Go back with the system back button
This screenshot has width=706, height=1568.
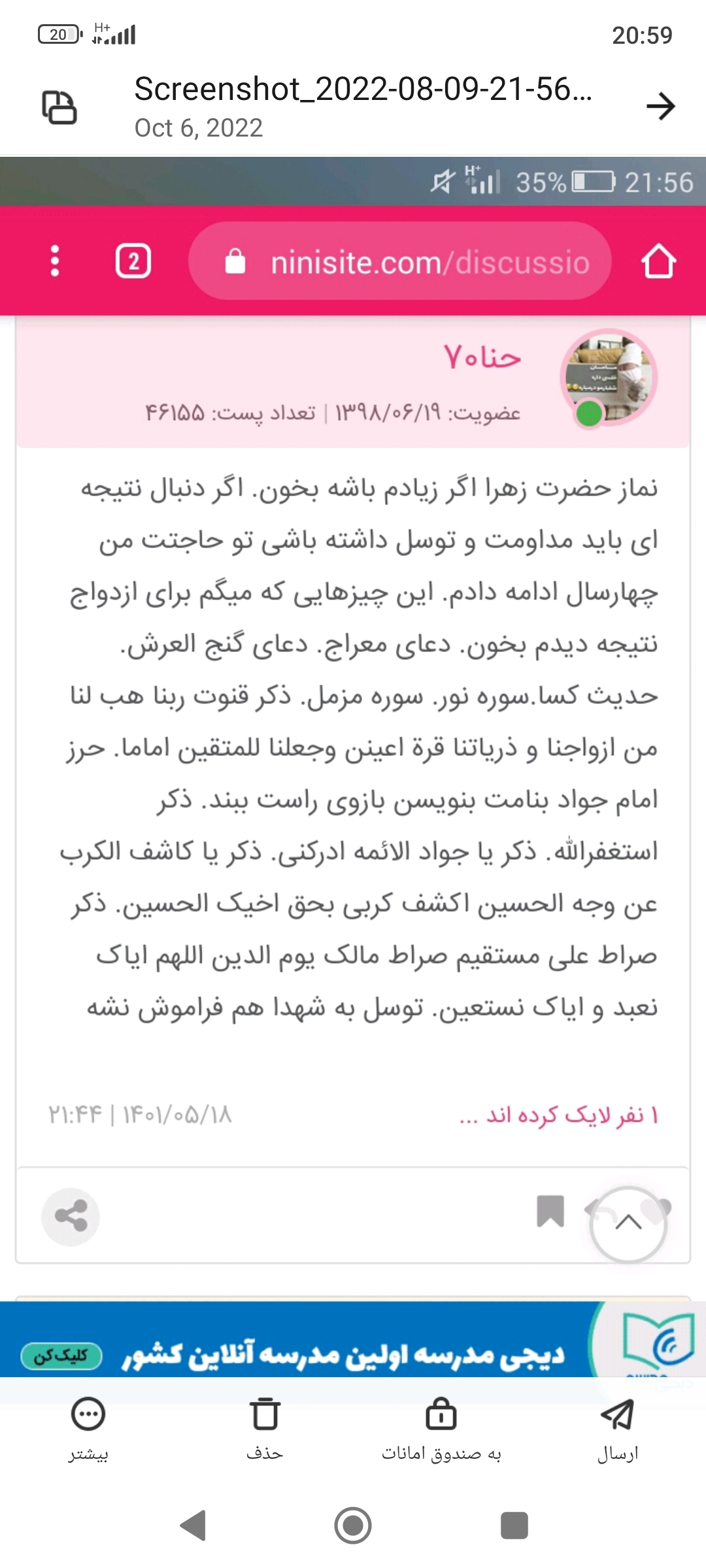coord(193,1526)
